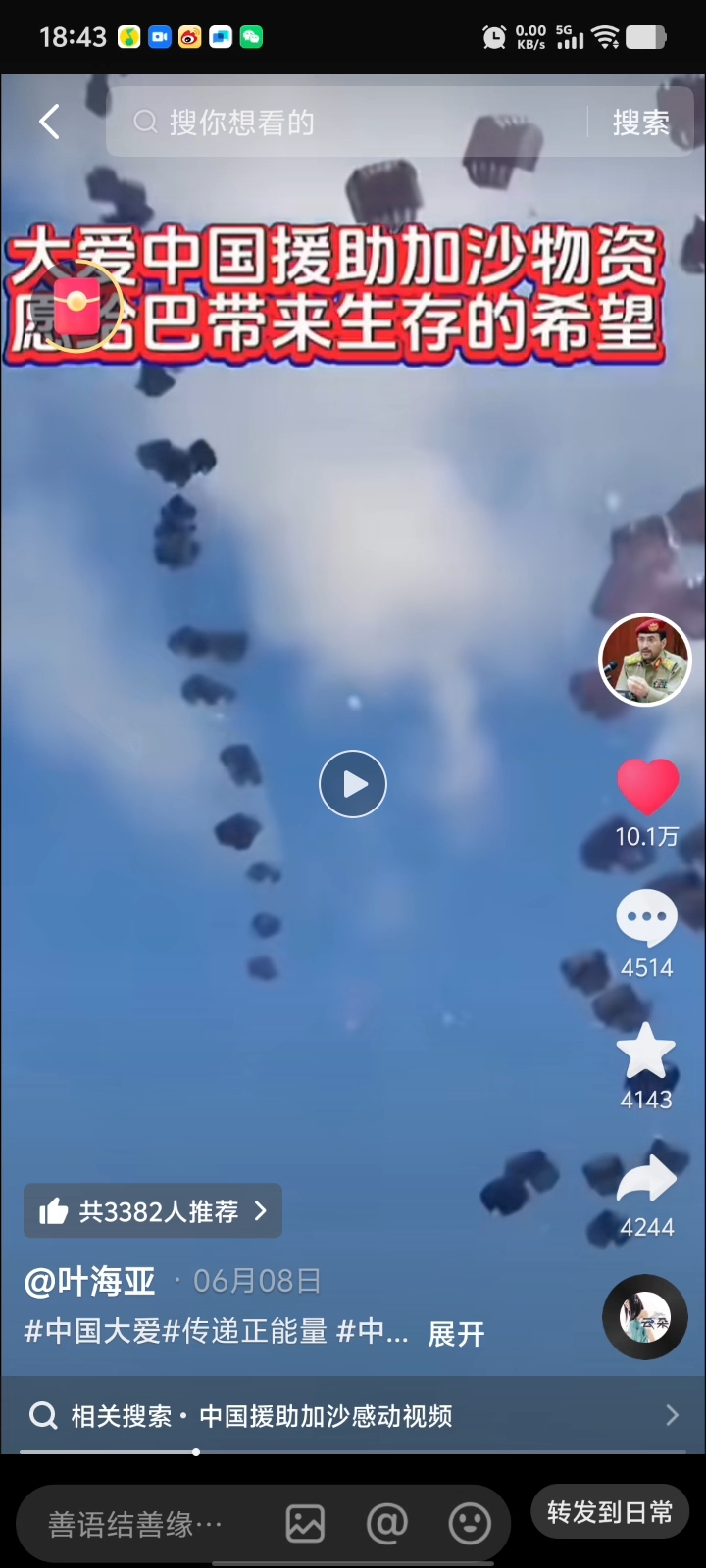Open related search 中国援助加沙感动视频
Image resolution: width=706 pixels, height=1568 pixels.
pos(353,1416)
